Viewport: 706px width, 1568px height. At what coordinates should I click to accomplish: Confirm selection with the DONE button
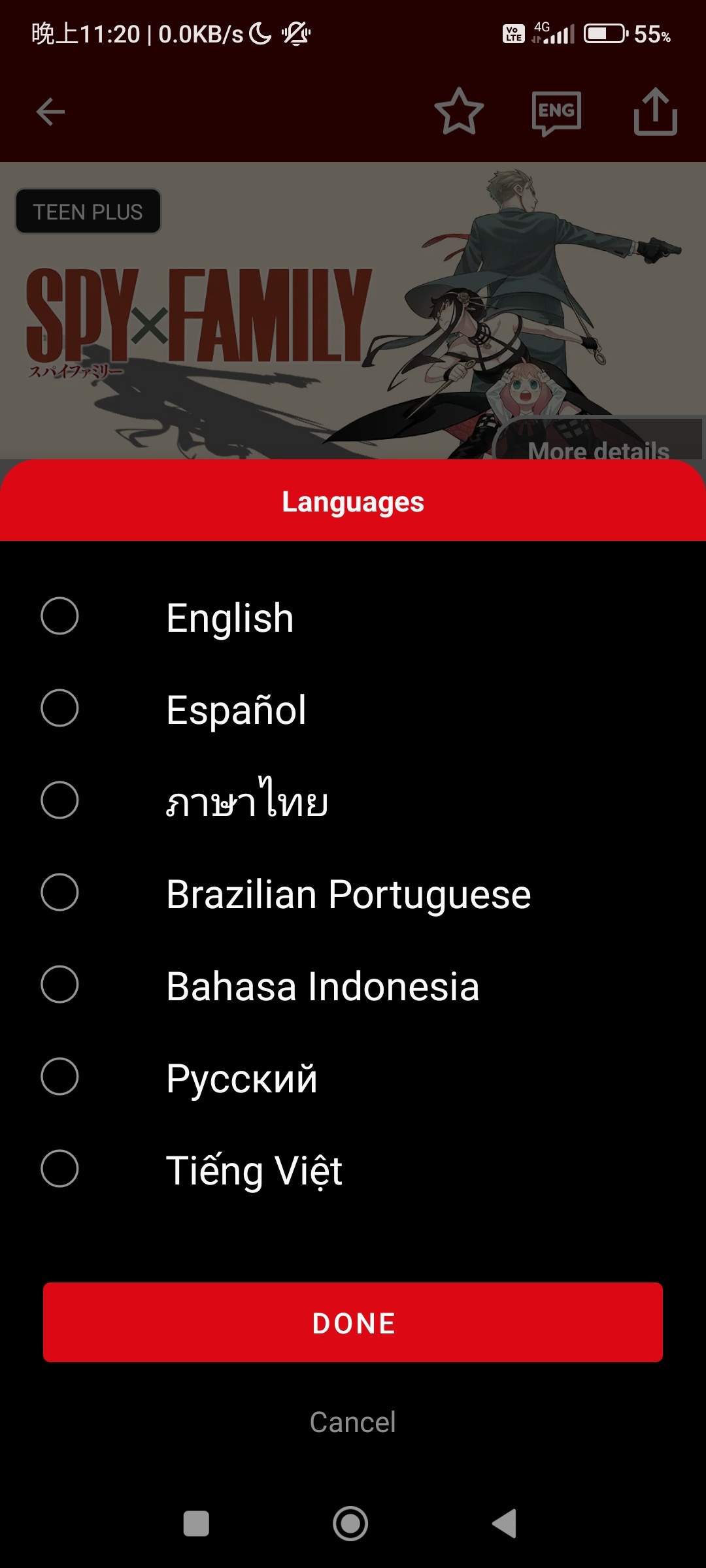pyautogui.click(x=353, y=1322)
